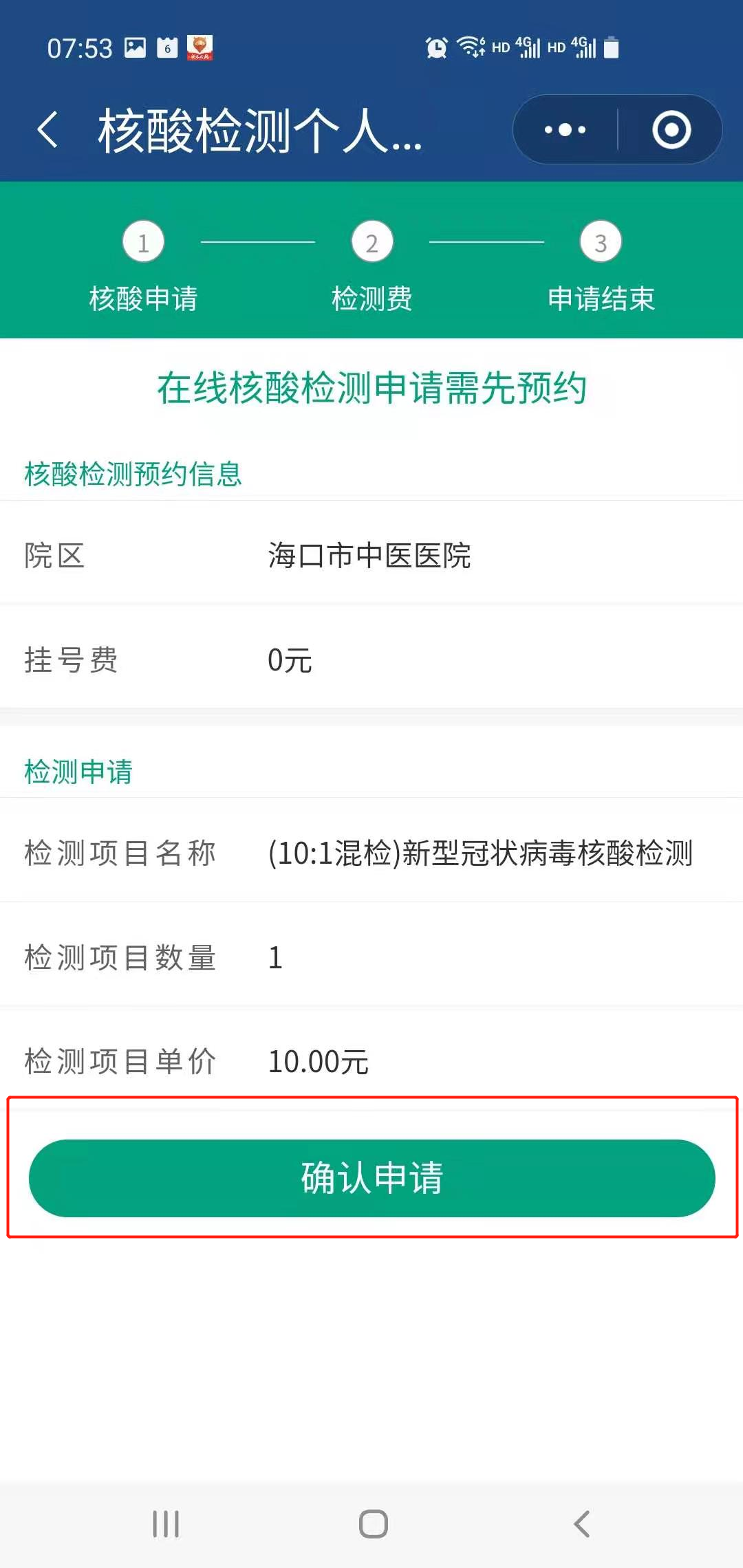
Task: Tap the 确认申请 button
Action: 371,1178
